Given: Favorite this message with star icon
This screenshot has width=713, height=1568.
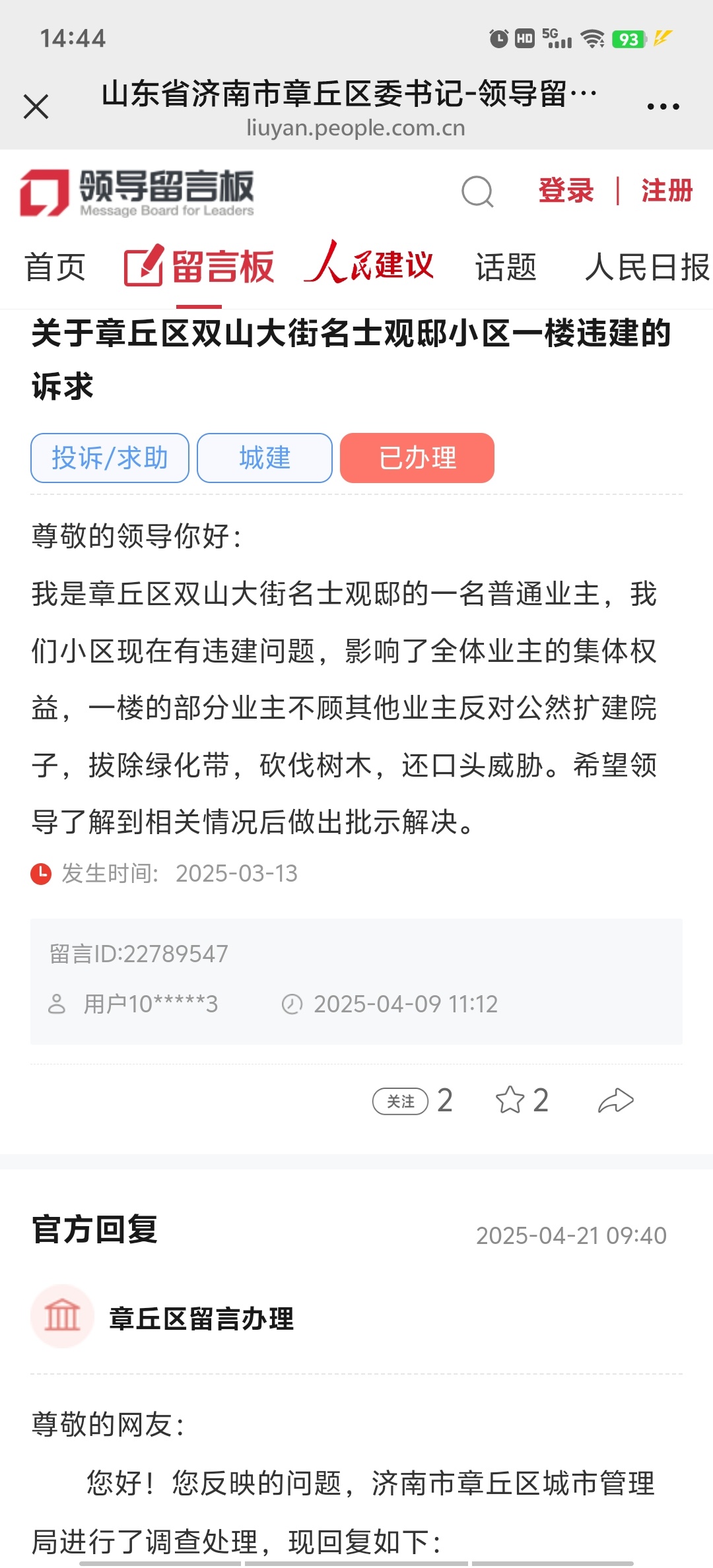Looking at the screenshot, I should (x=510, y=1100).
